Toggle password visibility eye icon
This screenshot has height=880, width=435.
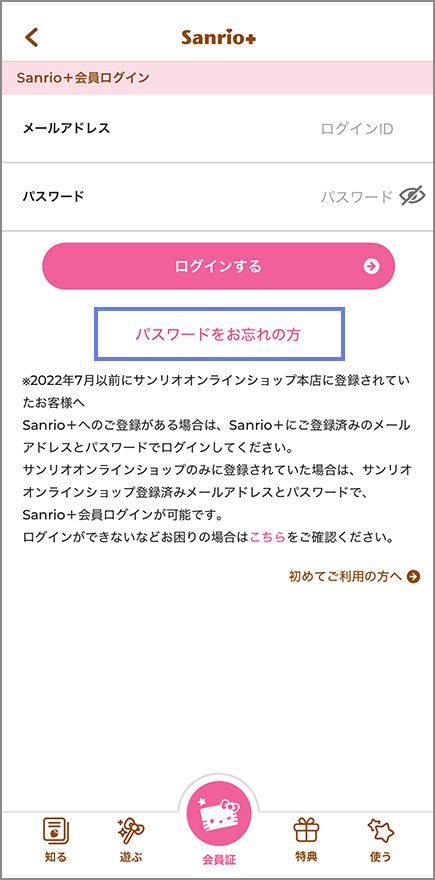[413, 196]
